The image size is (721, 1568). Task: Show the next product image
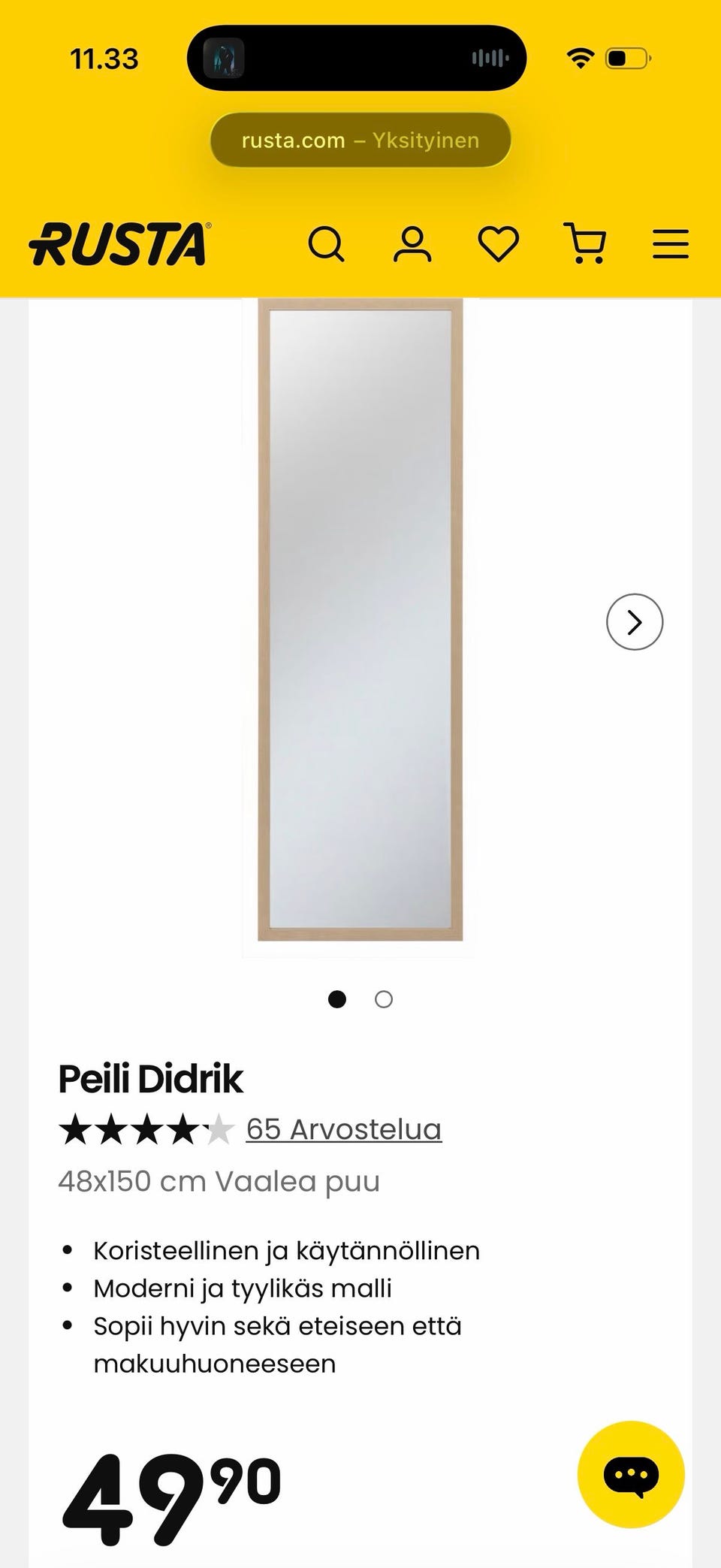(635, 622)
